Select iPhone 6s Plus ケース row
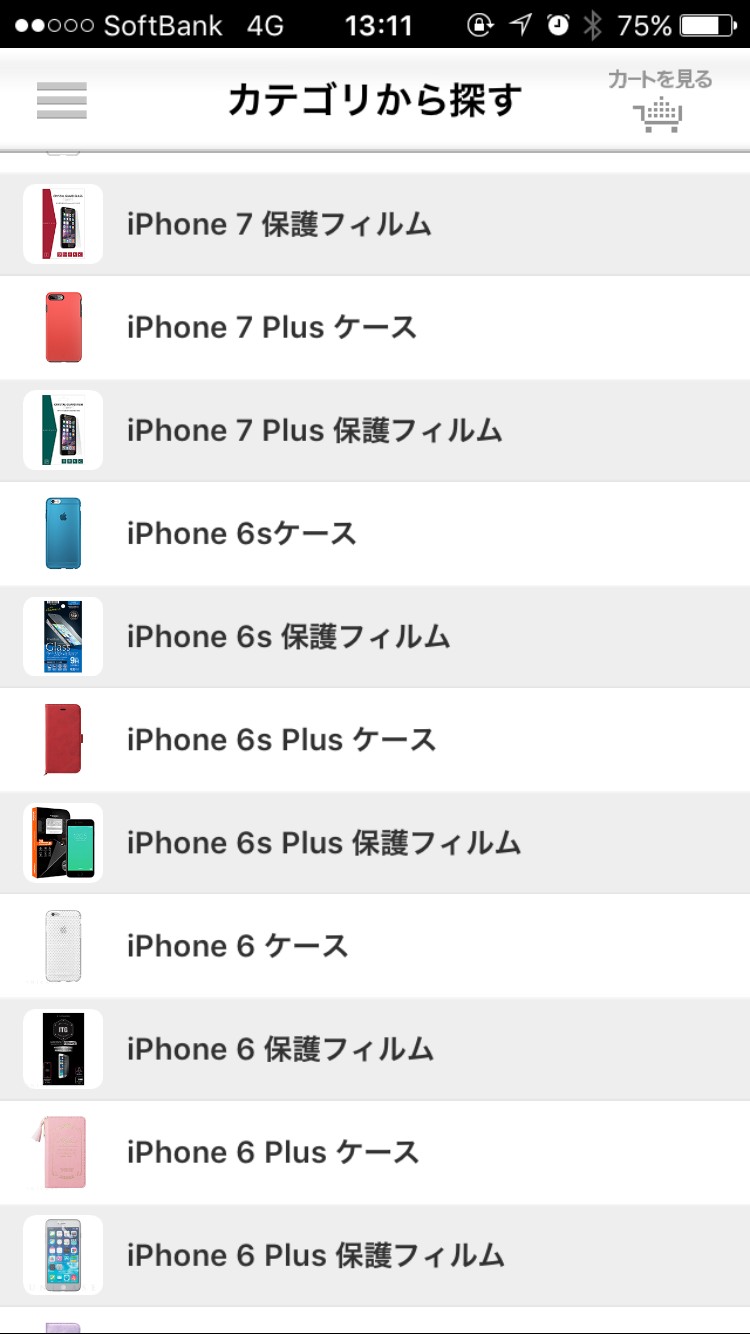The height and width of the screenshot is (1334, 750). click(375, 739)
